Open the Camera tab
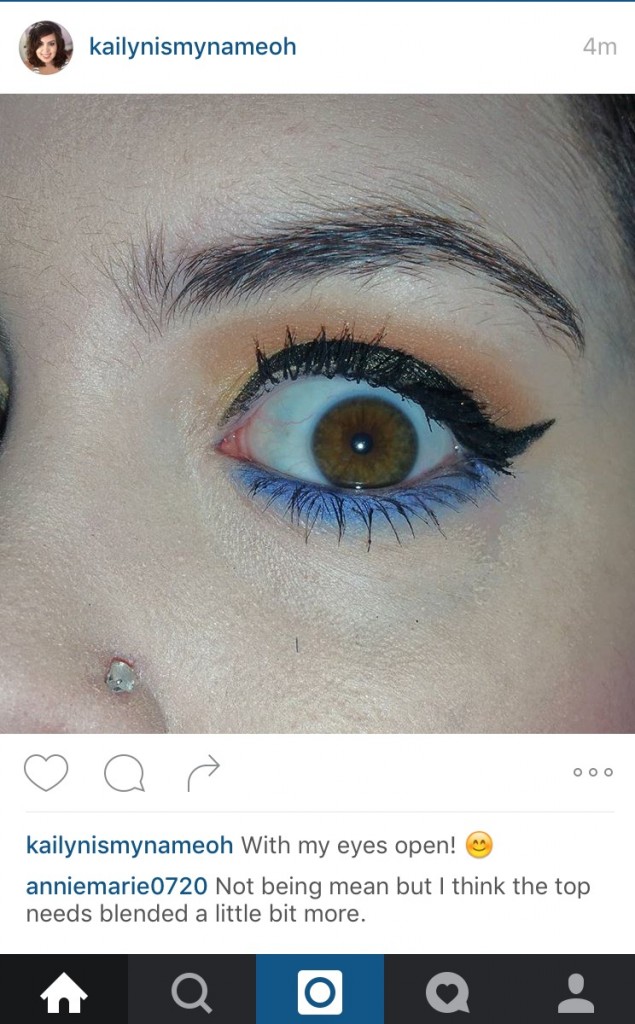Viewport: 635px width, 1024px height. pos(319,989)
